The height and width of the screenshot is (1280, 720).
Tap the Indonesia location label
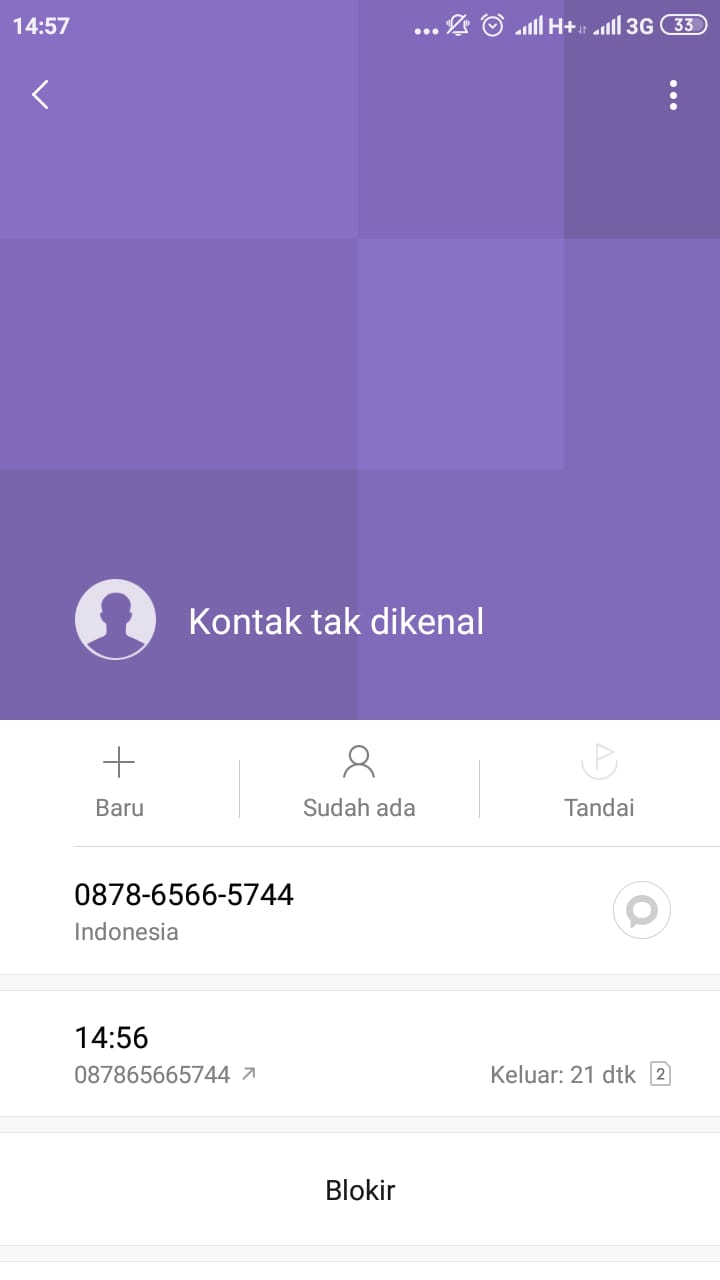[127, 932]
